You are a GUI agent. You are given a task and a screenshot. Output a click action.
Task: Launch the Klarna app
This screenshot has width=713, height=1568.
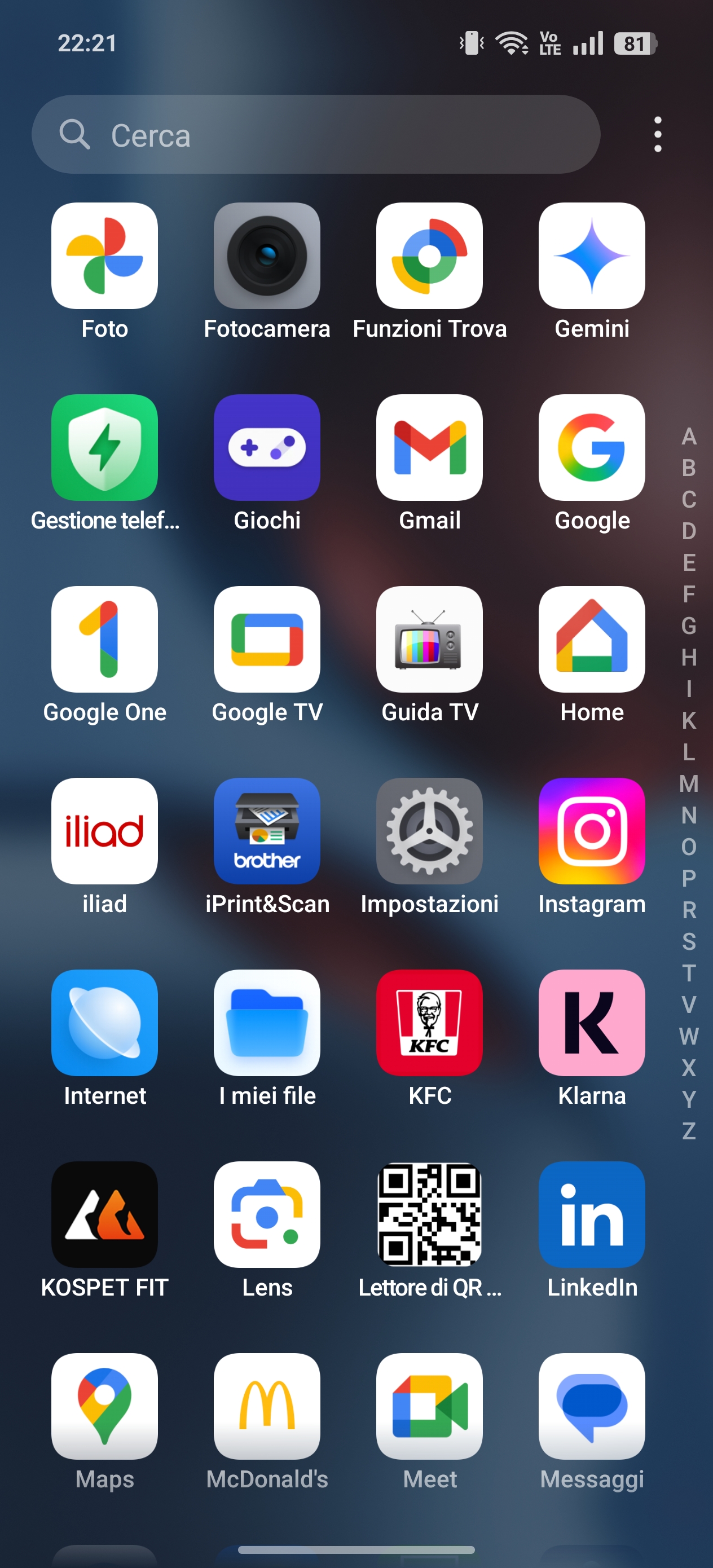coord(591,1023)
